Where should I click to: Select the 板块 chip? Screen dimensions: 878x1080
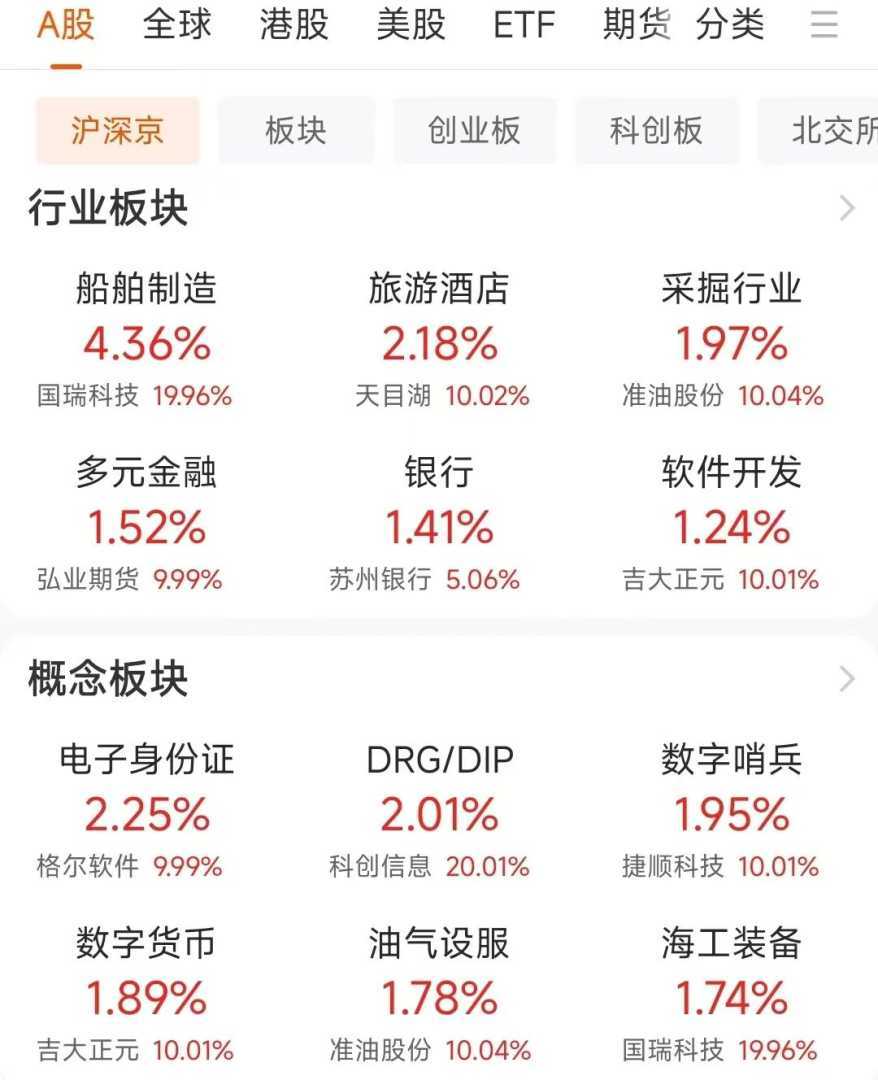(x=296, y=130)
